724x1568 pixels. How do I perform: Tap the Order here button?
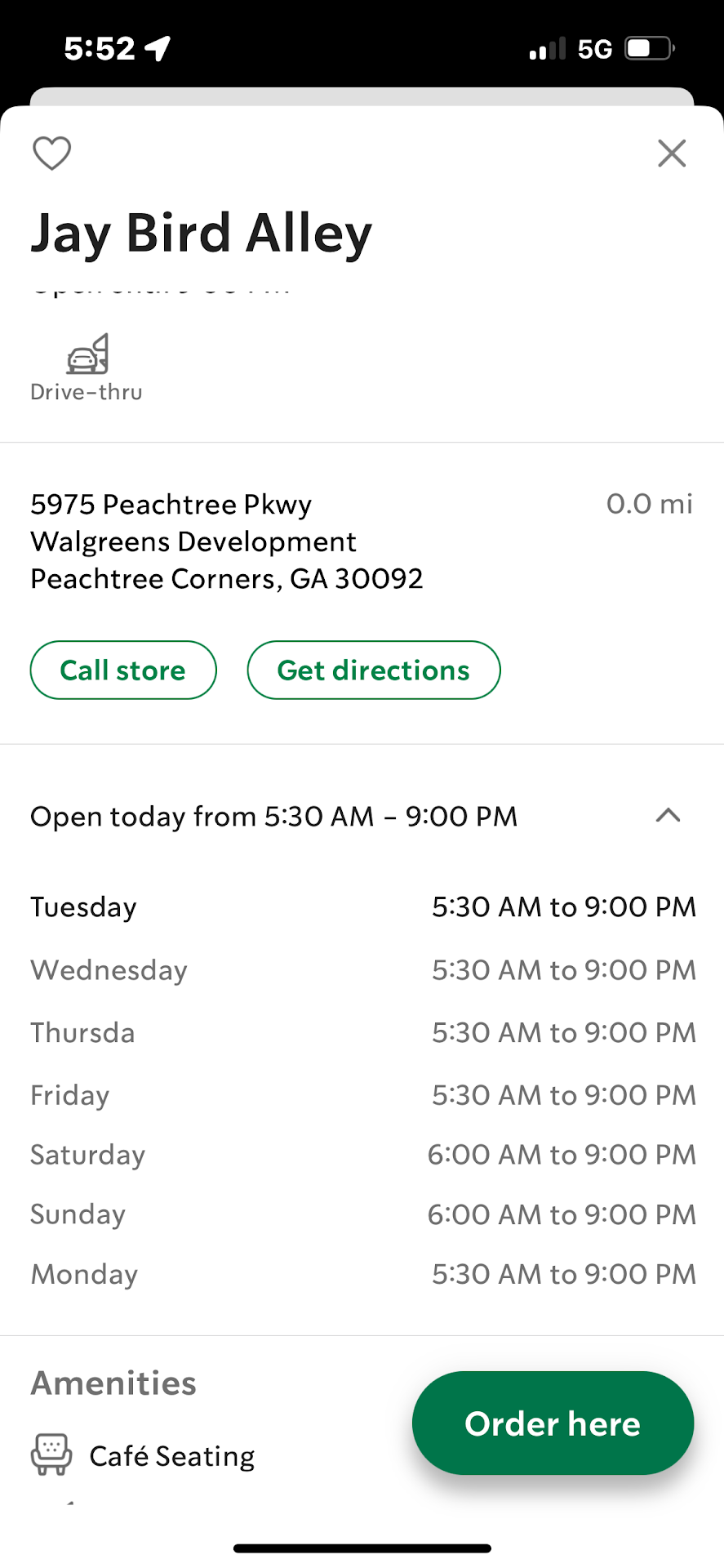tap(553, 1423)
